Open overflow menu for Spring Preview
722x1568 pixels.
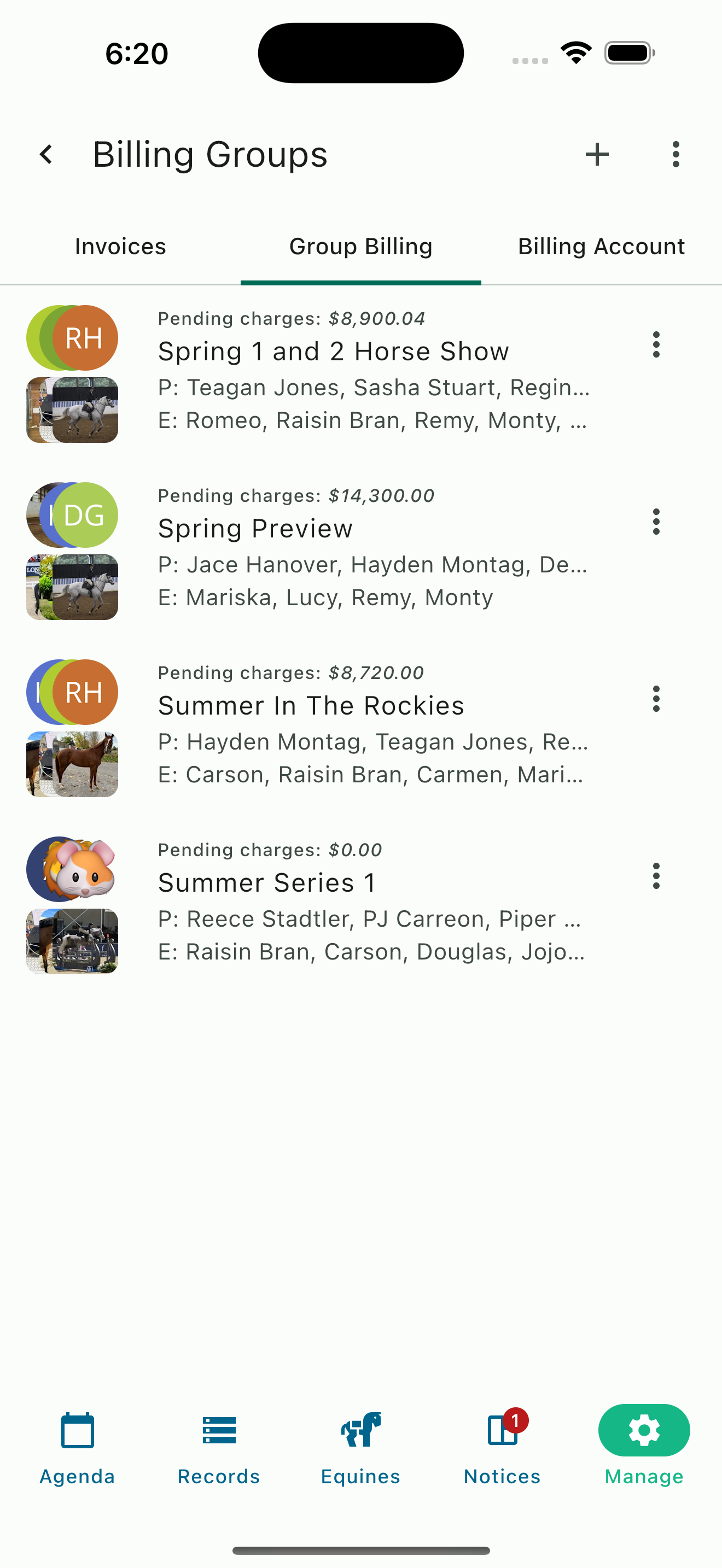click(656, 522)
